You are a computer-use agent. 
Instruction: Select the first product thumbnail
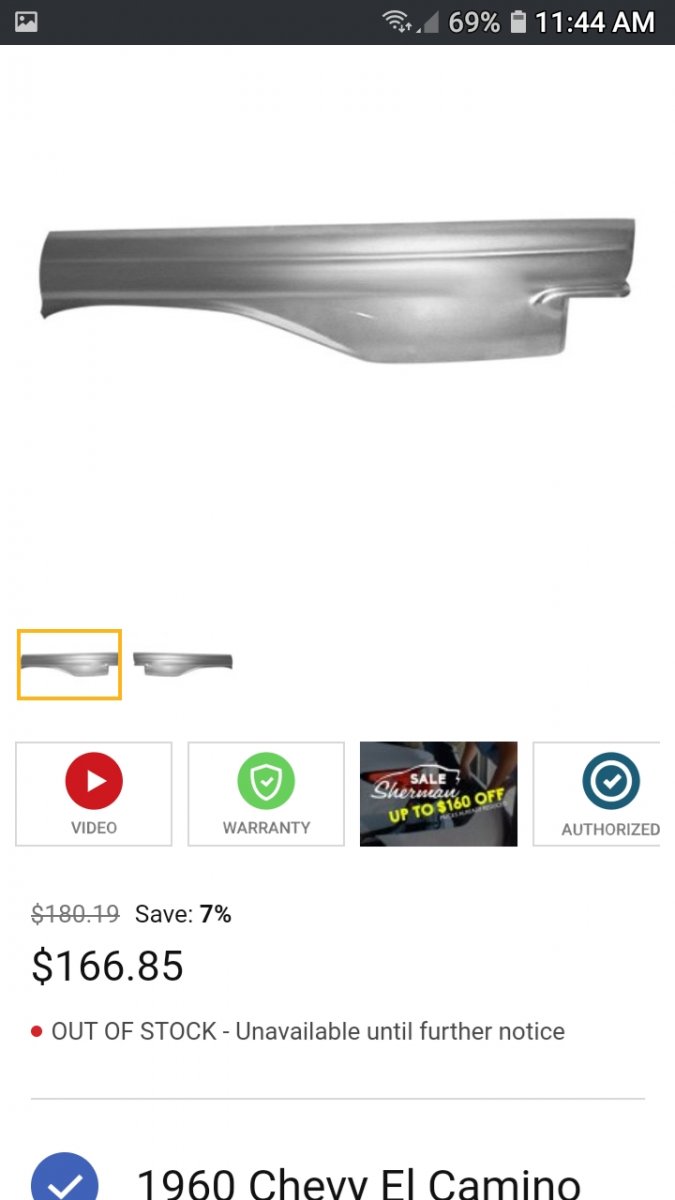click(x=69, y=664)
